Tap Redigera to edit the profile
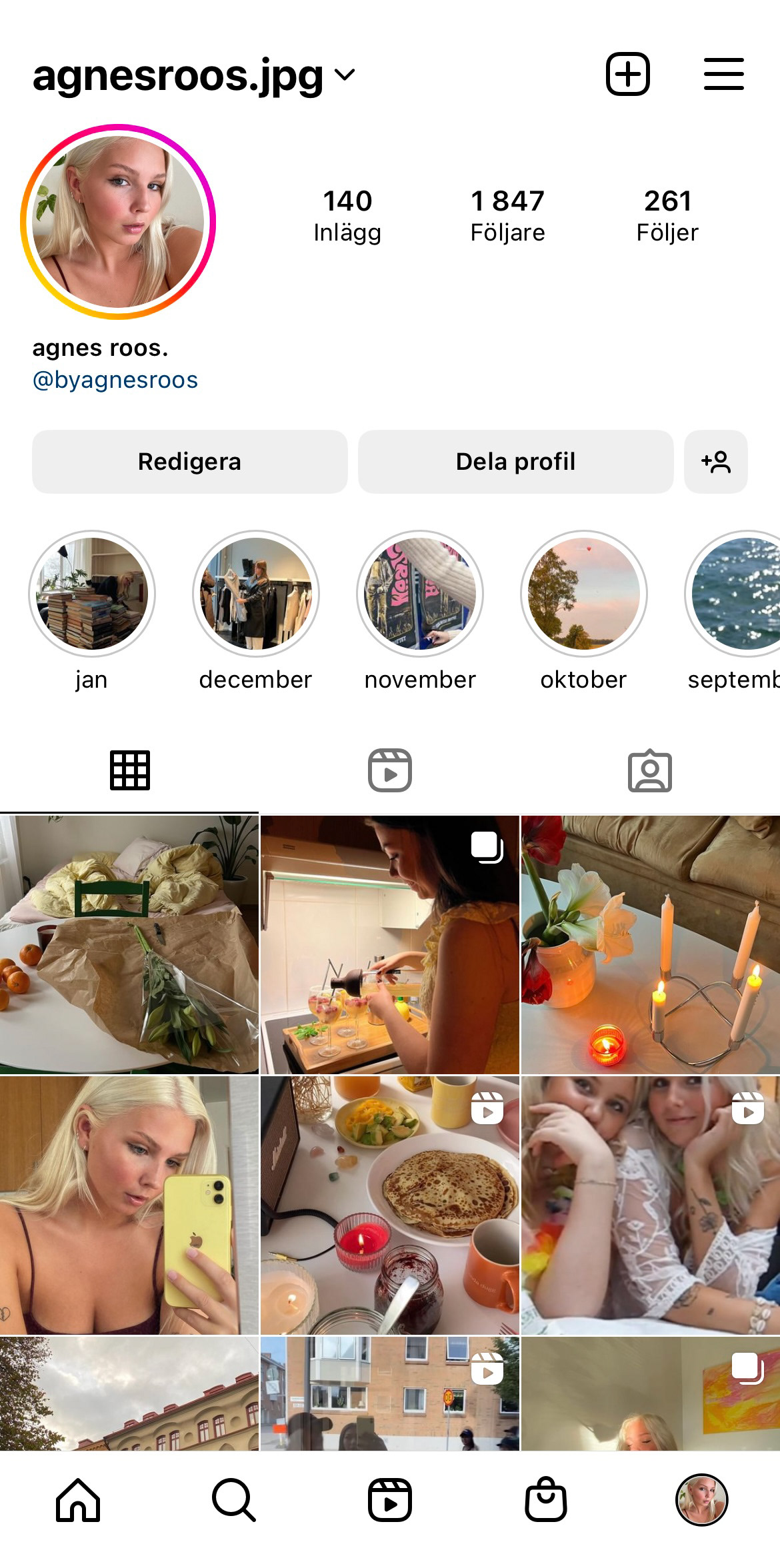This screenshot has width=780, height=1568. 189,461
